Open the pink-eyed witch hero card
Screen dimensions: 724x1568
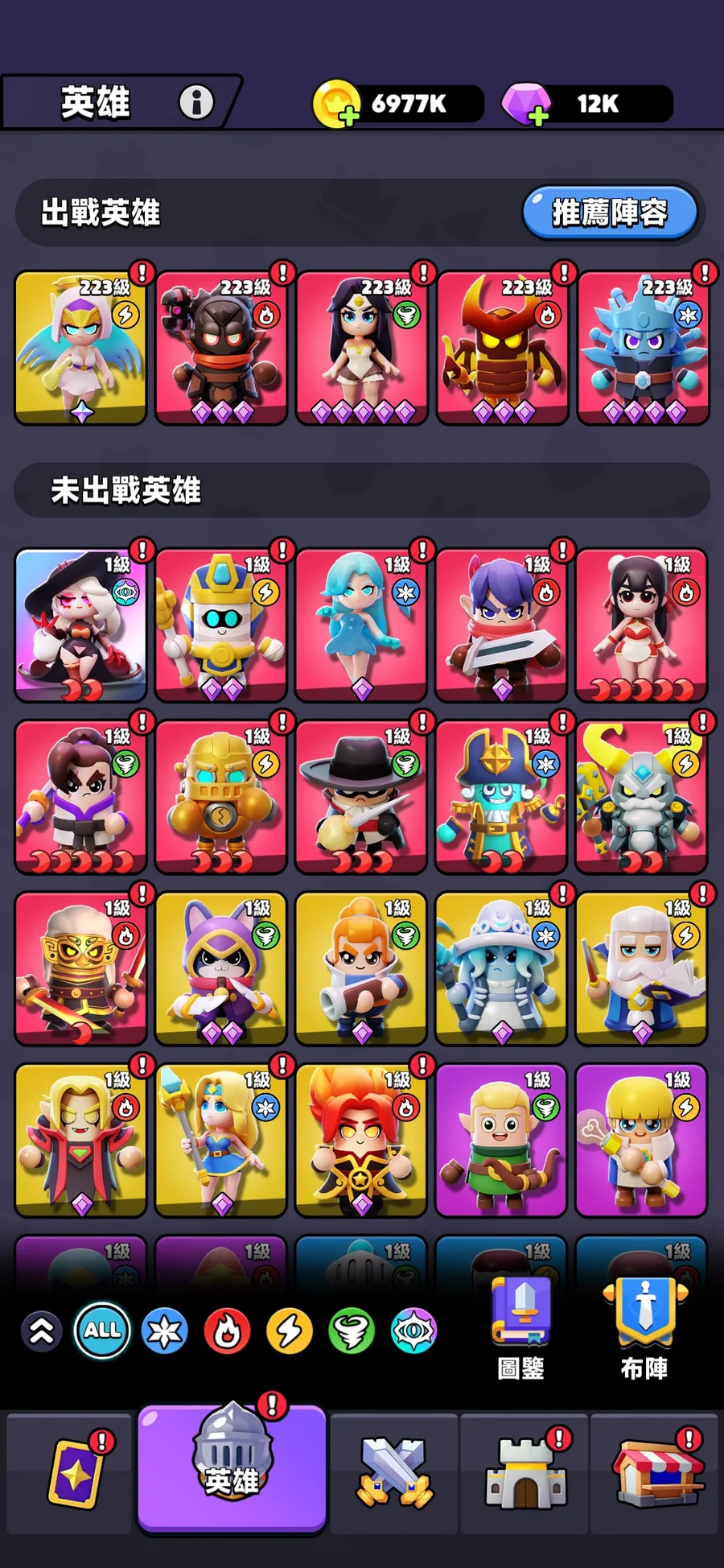point(80,625)
